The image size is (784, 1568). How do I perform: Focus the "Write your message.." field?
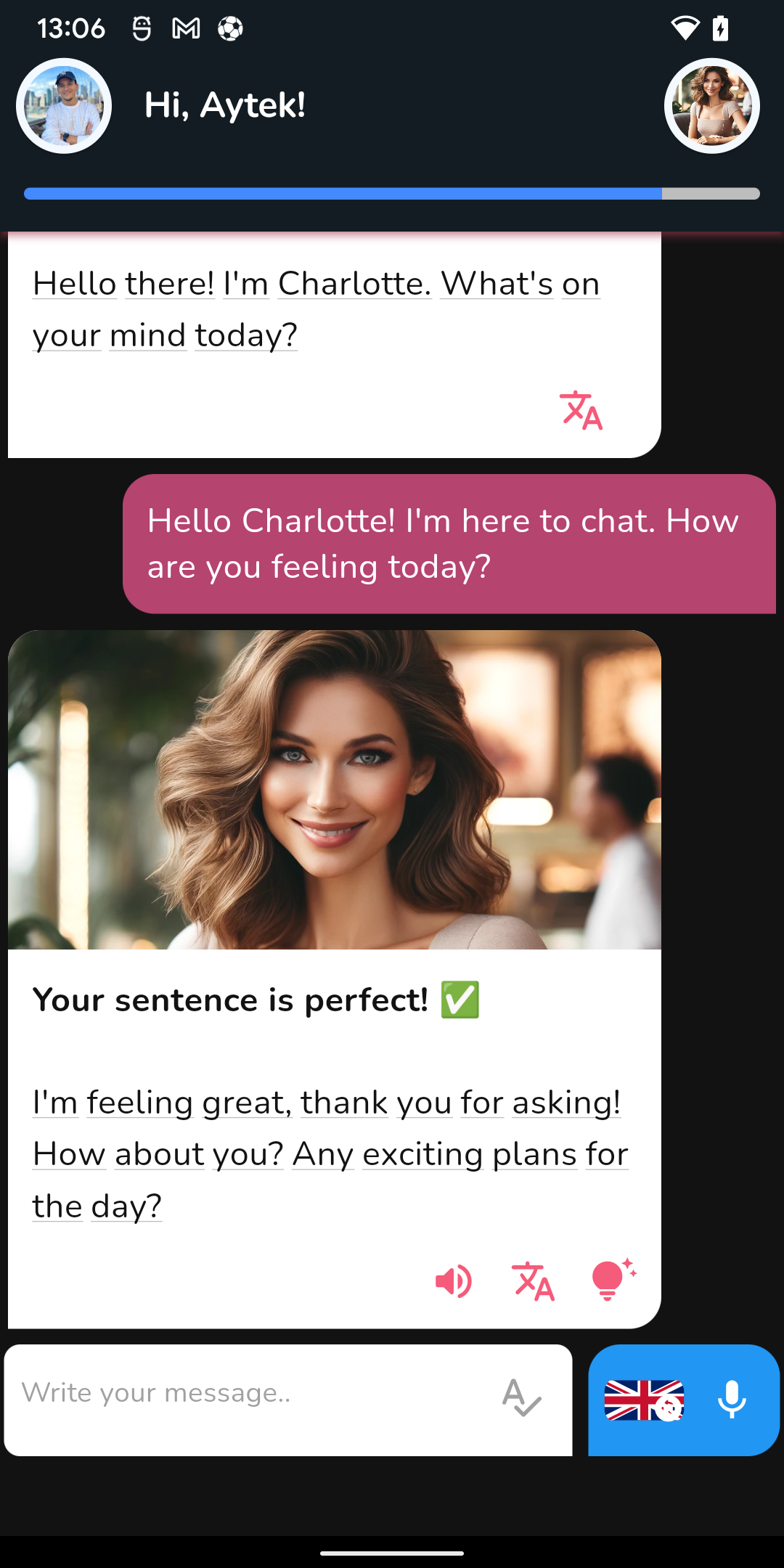[x=247, y=1394]
